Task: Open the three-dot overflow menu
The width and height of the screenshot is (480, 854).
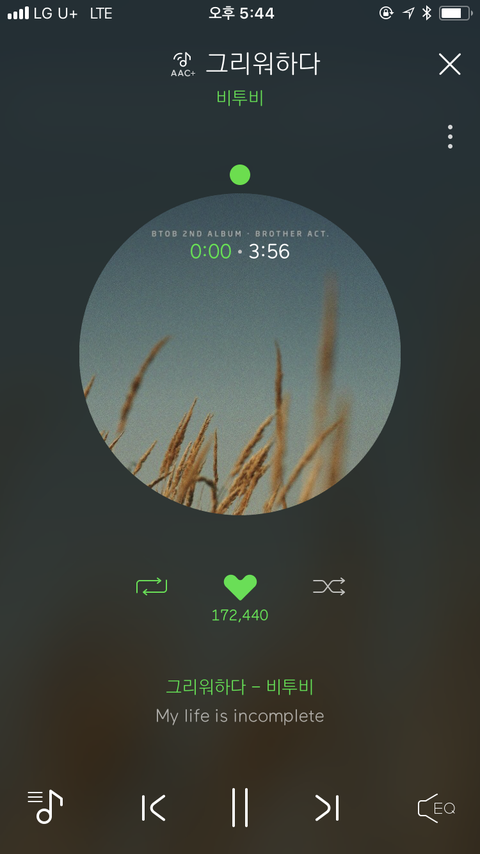Action: tap(450, 137)
